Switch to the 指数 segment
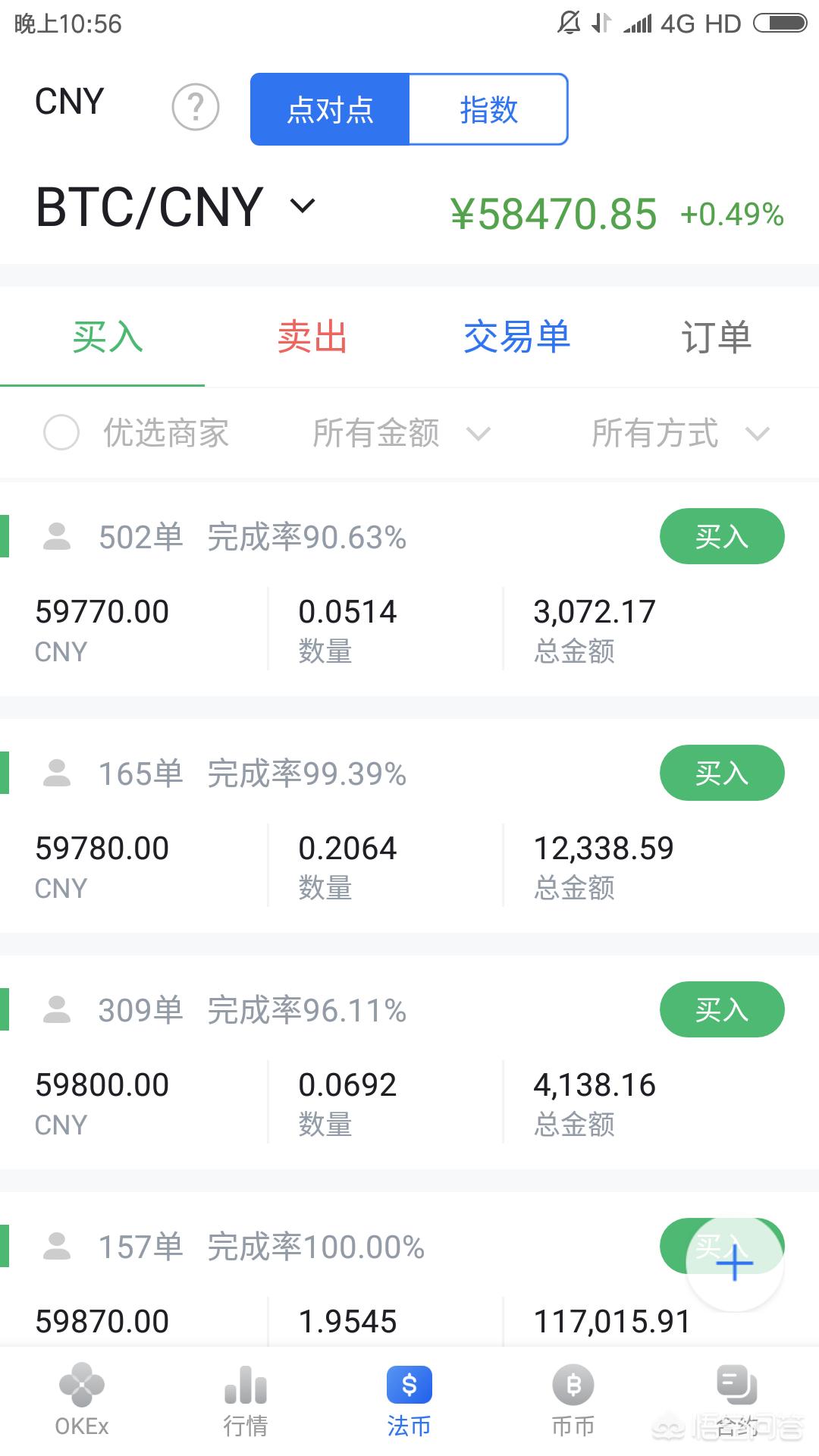The width and height of the screenshot is (819, 1456). coord(488,109)
